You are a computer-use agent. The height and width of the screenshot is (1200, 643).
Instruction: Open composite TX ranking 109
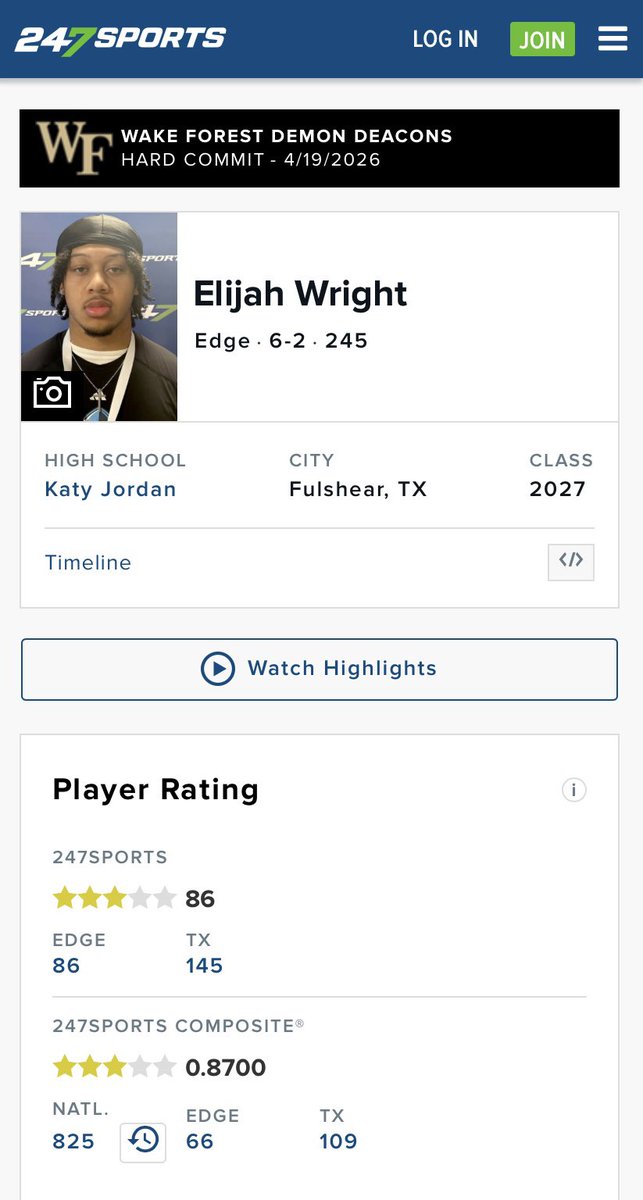[x=338, y=1141]
